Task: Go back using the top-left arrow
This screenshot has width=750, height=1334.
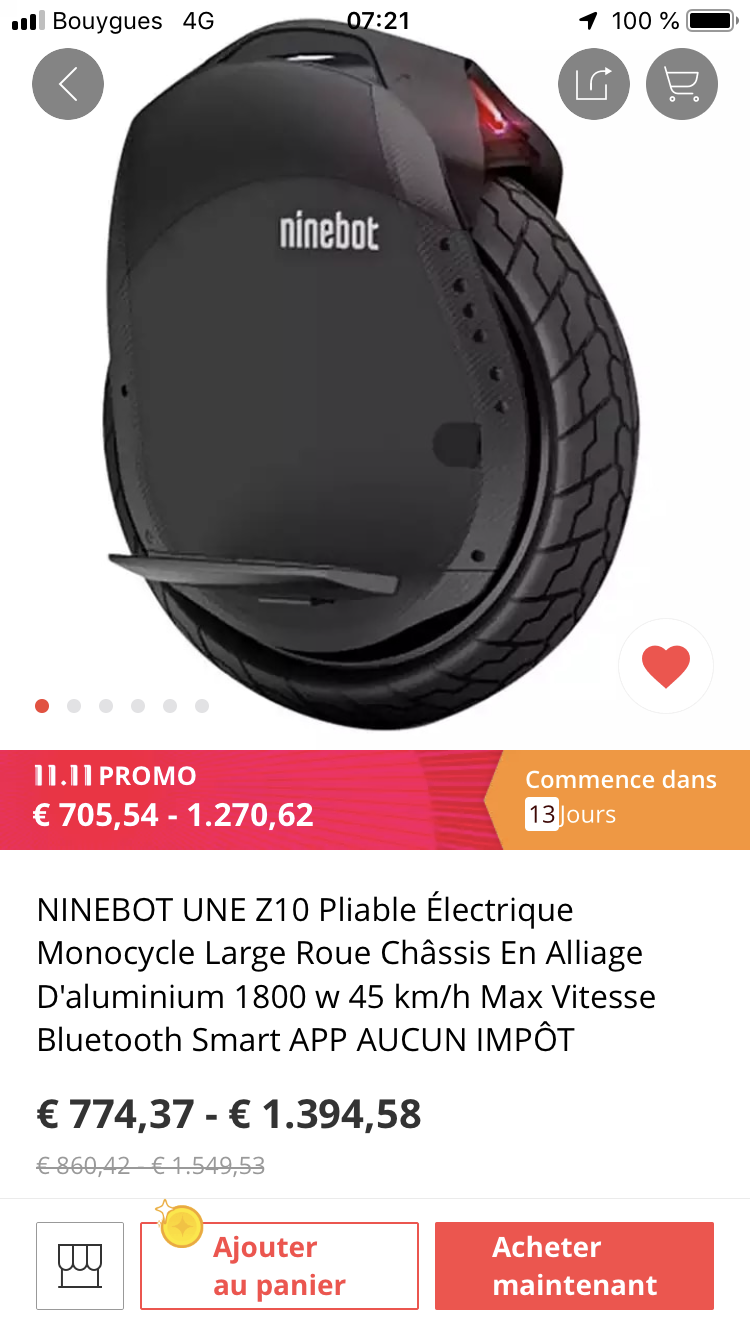Action: pos(68,84)
